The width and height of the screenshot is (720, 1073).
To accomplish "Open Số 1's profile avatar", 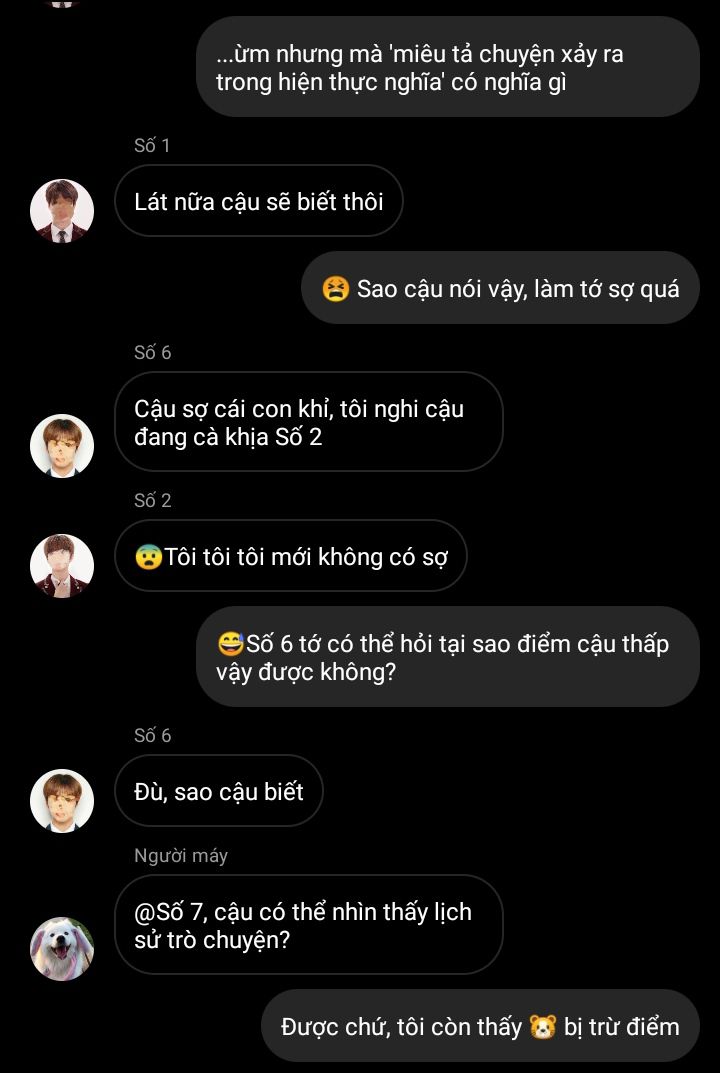I will click(62, 211).
